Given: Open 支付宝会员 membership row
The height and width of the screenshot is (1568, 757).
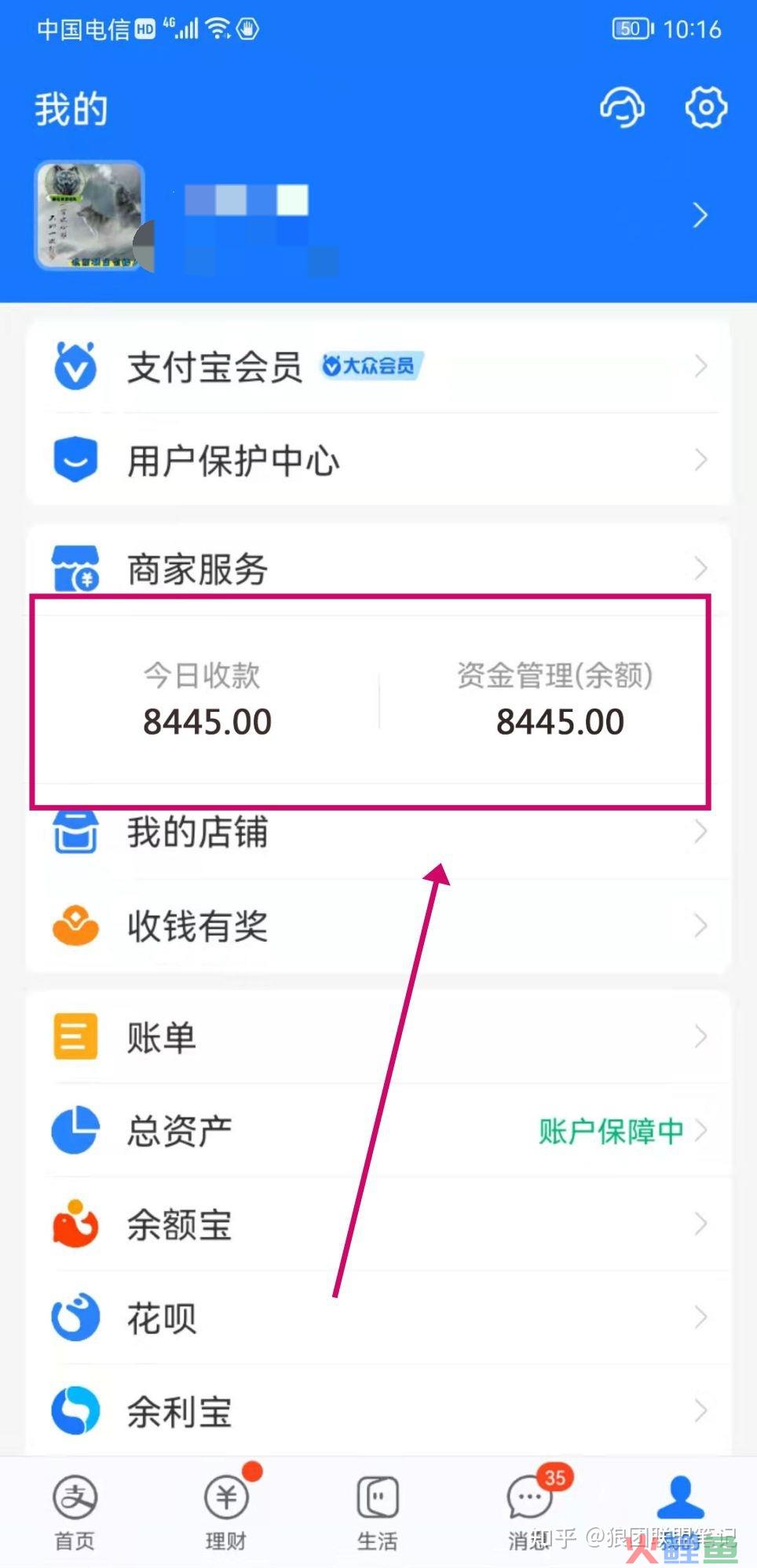Looking at the screenshot, I should [x=377, y=366].
